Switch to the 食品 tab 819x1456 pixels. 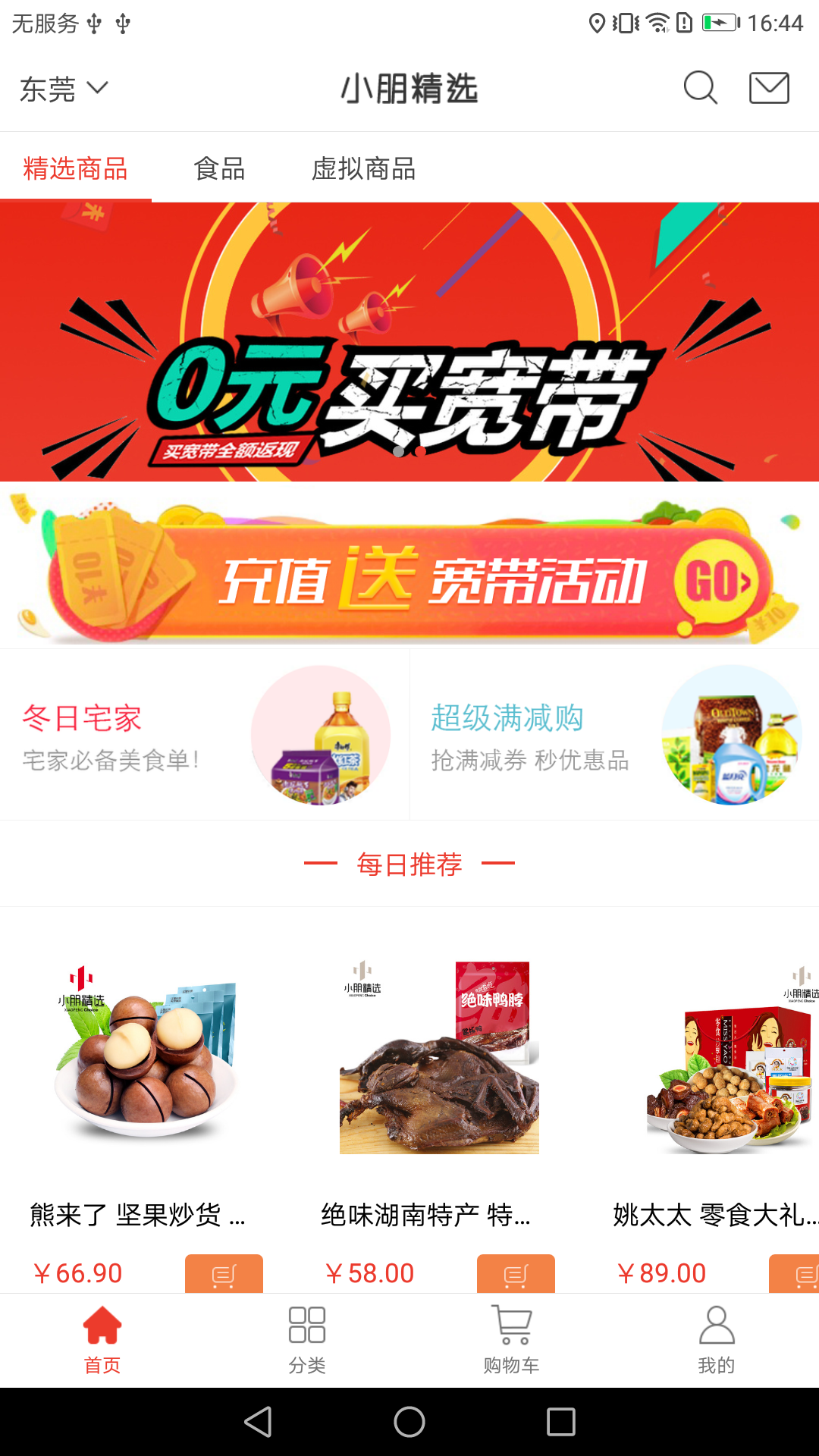click(x=220, y=168)
